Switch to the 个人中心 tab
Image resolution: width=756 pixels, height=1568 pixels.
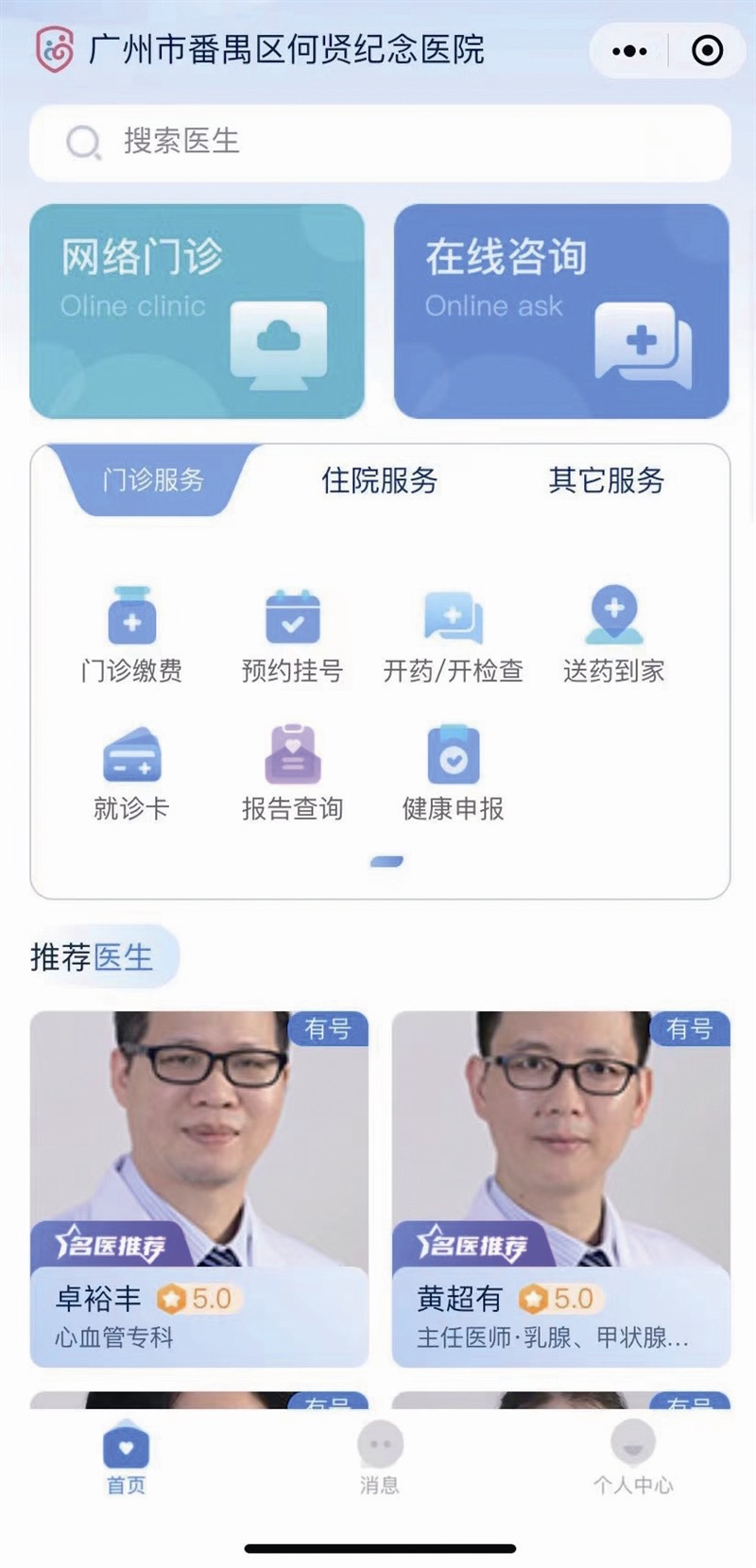pos(632,1458)
